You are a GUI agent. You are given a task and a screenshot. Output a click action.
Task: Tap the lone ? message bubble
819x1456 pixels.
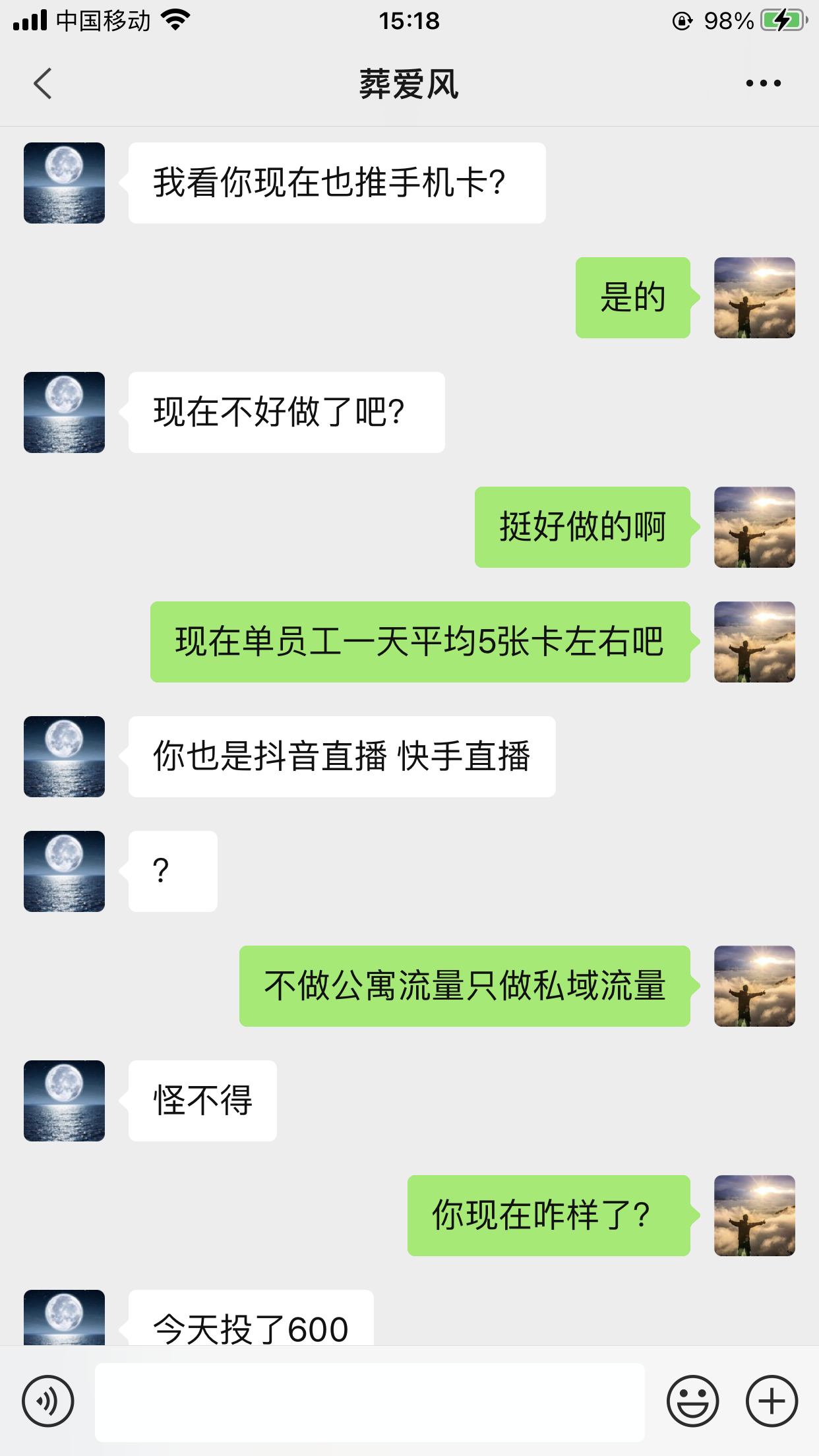point(173,870)
